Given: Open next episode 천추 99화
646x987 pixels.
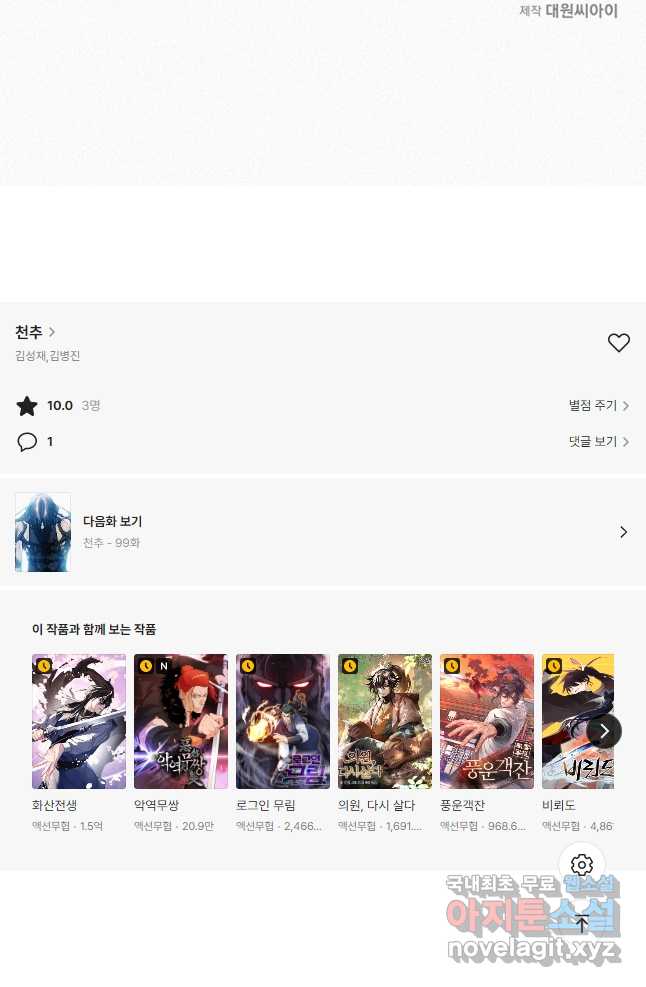Looking at the screenshot, I should [322, 532].
